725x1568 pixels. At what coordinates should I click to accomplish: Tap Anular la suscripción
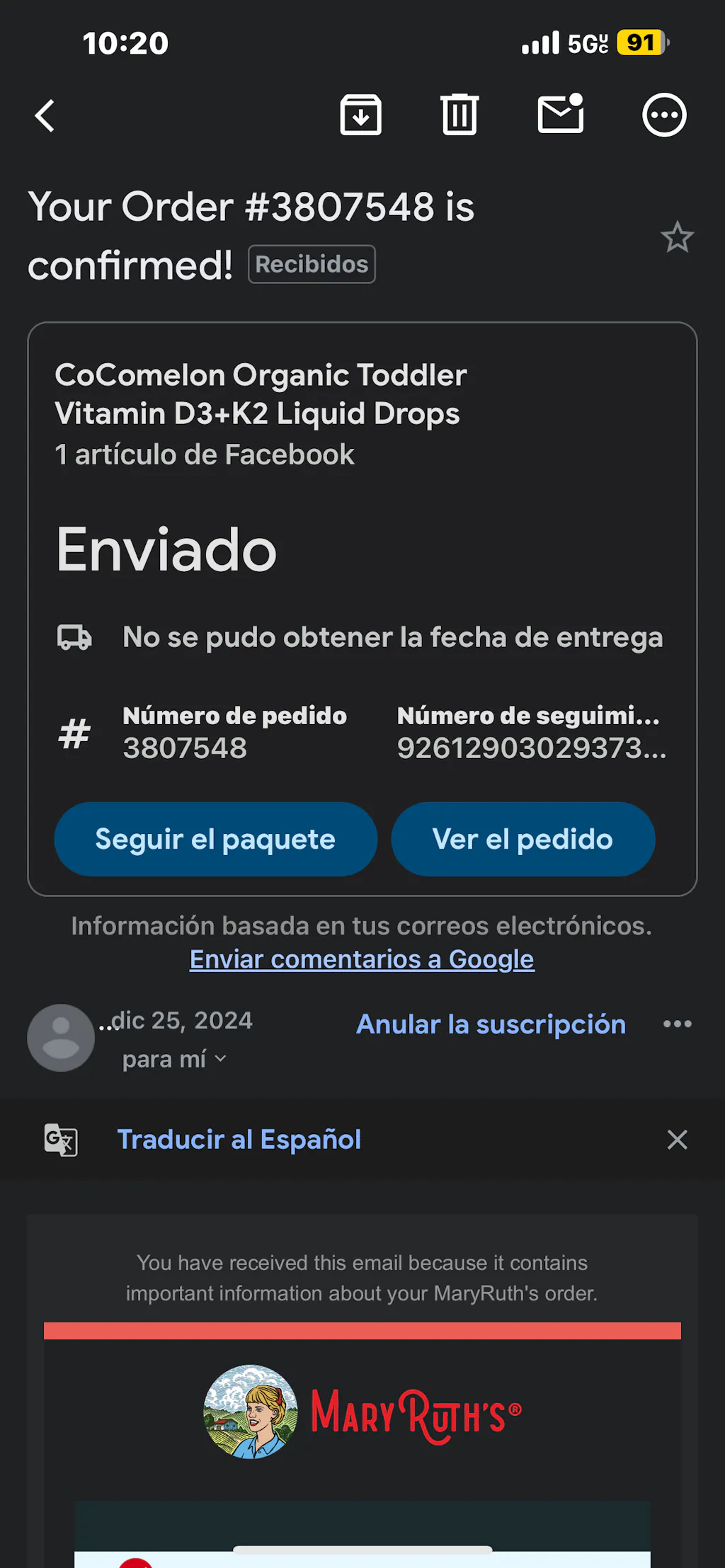pyautogui.click(x=491, y=1024)
